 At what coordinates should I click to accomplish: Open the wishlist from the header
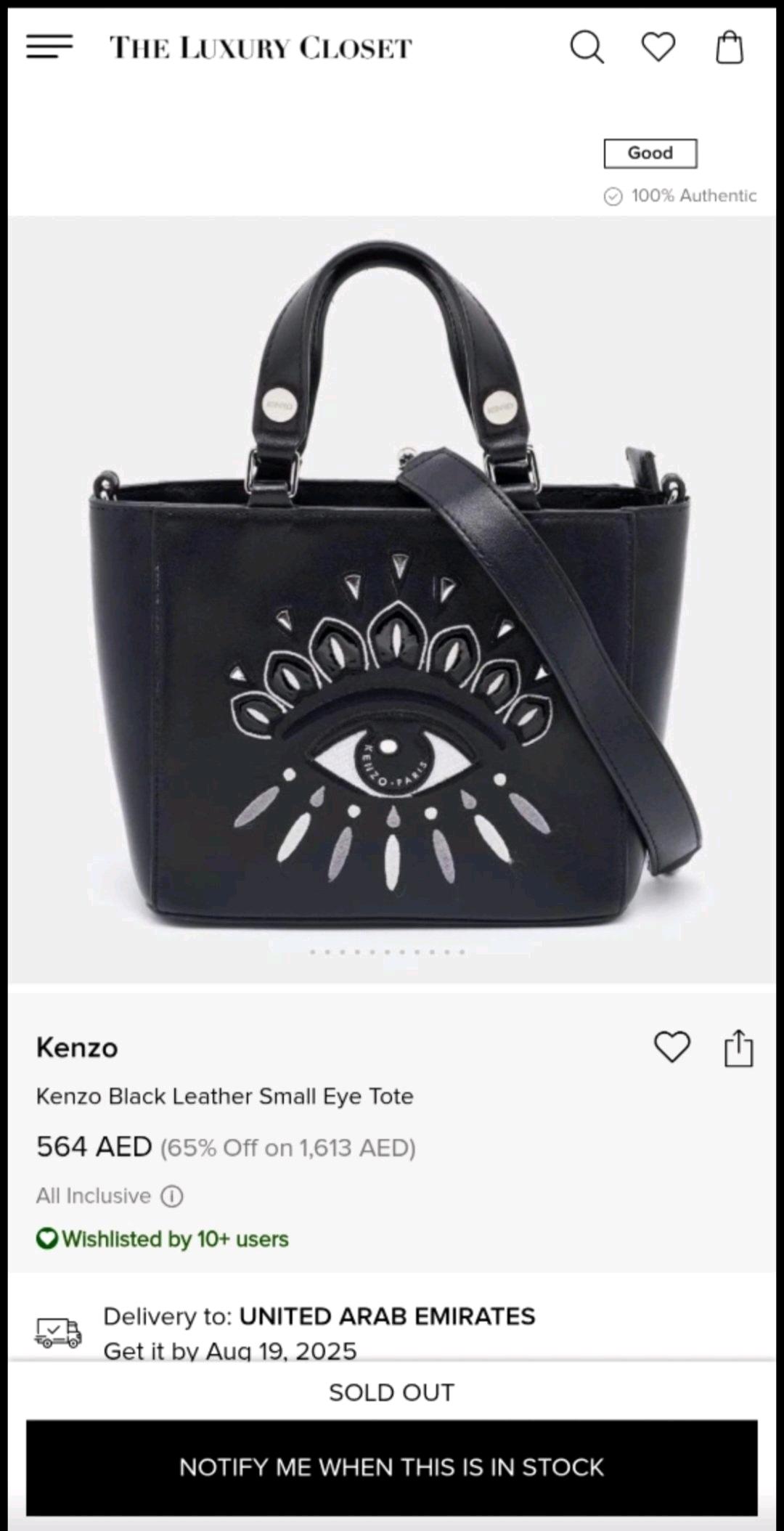pyautogui.click(x=658, y=47)
